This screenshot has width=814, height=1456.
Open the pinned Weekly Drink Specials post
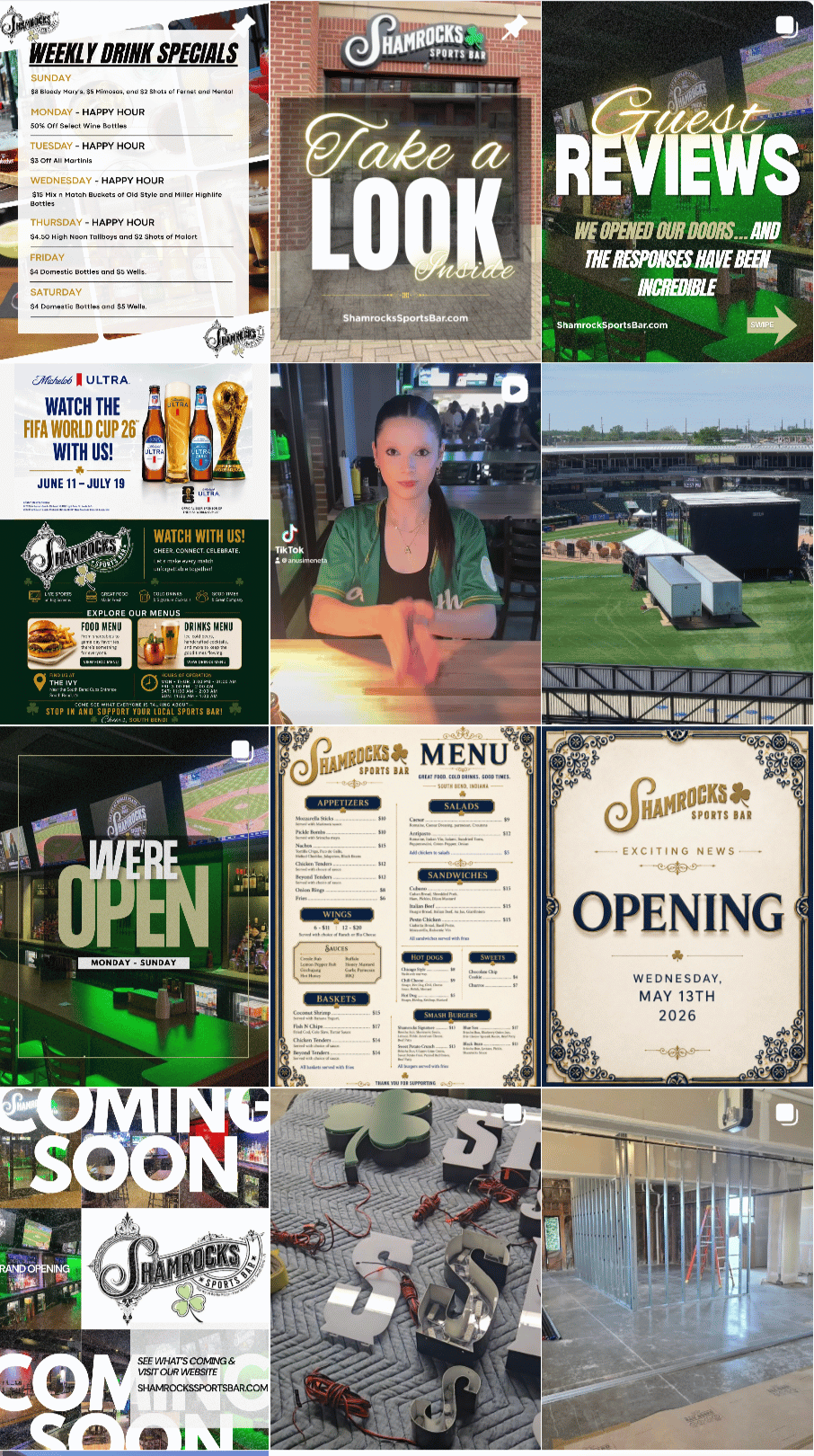click(x=135, y=182)
